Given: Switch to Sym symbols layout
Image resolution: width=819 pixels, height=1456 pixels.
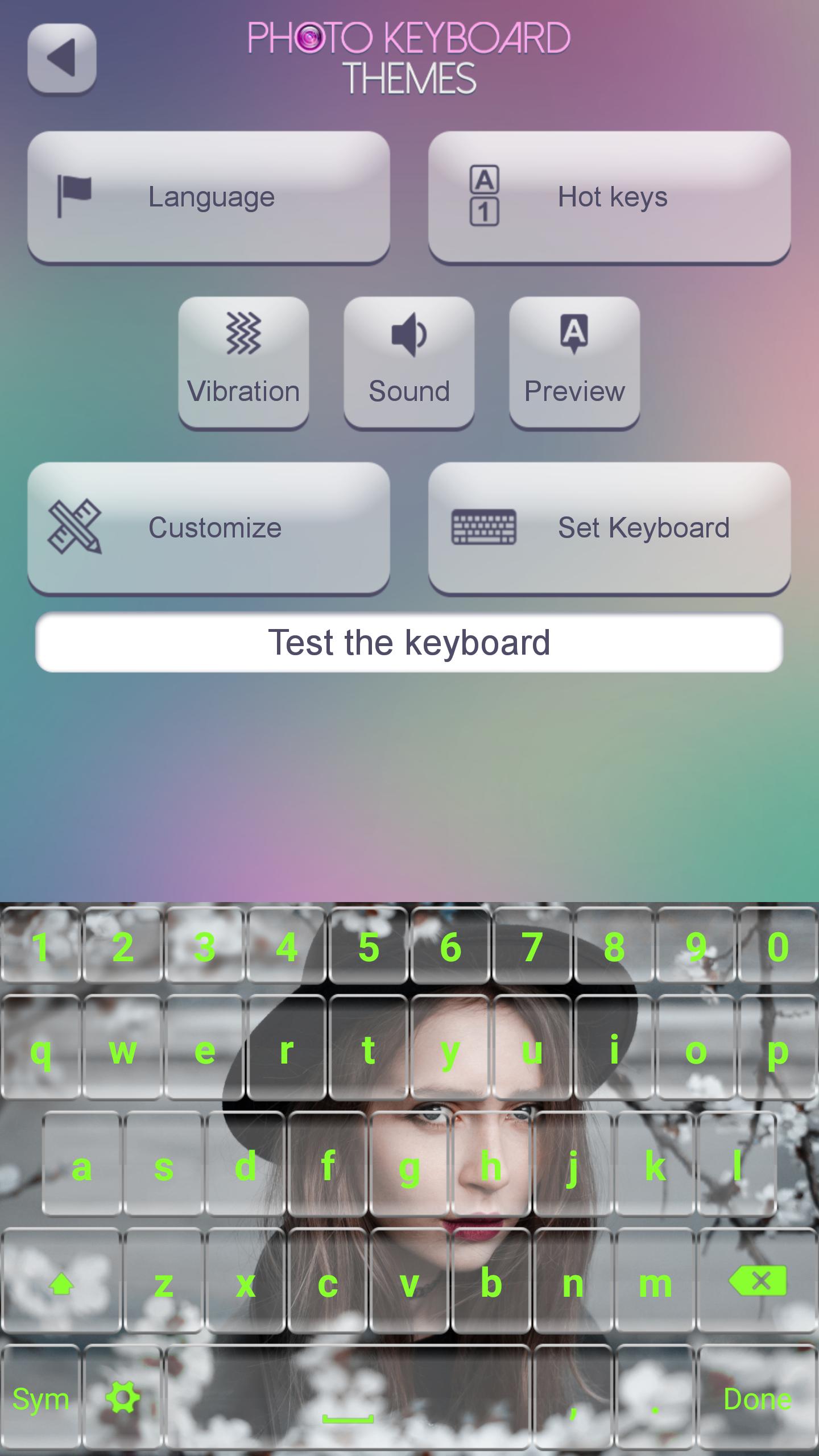Looking at the screenshot, I should (x=41, y=1399).
